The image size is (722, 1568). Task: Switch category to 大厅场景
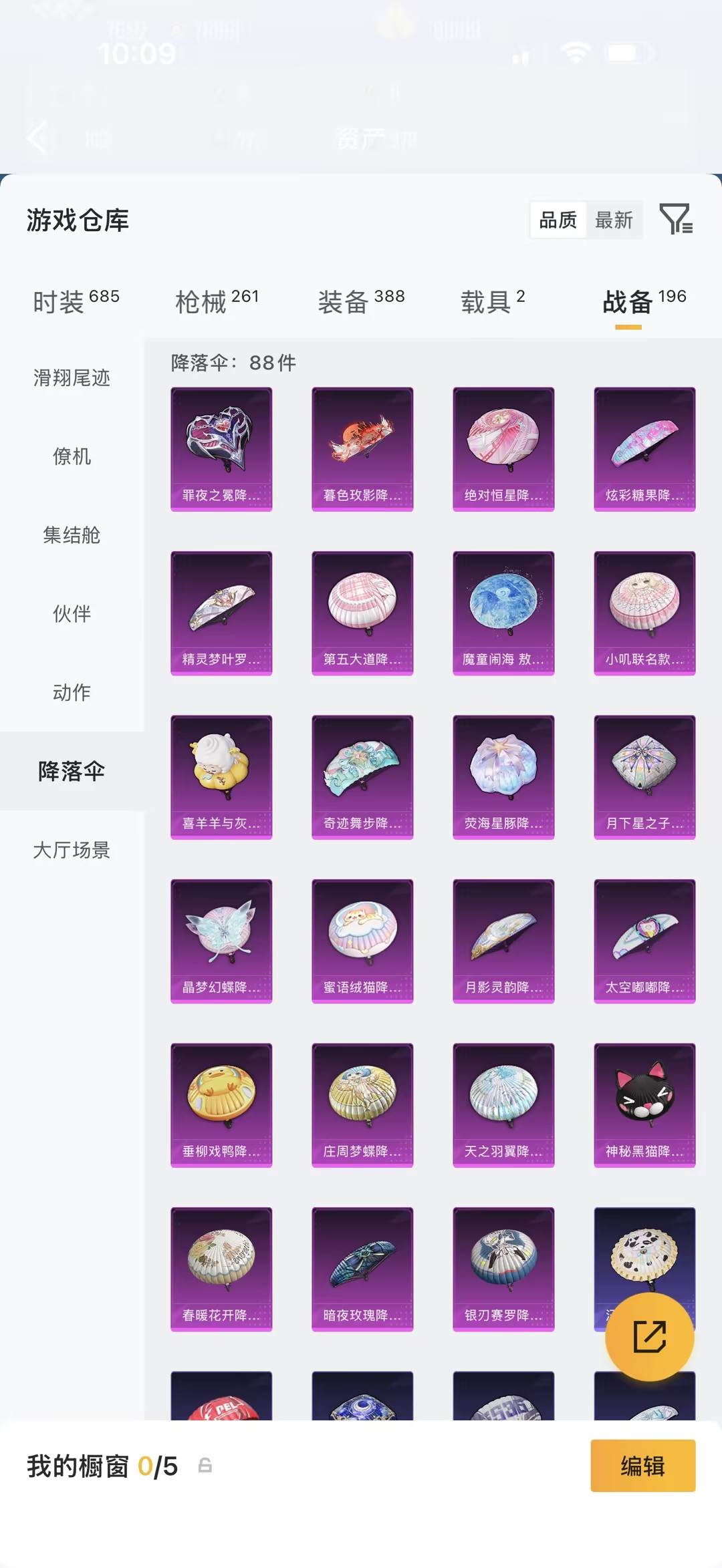coord(73,849)
